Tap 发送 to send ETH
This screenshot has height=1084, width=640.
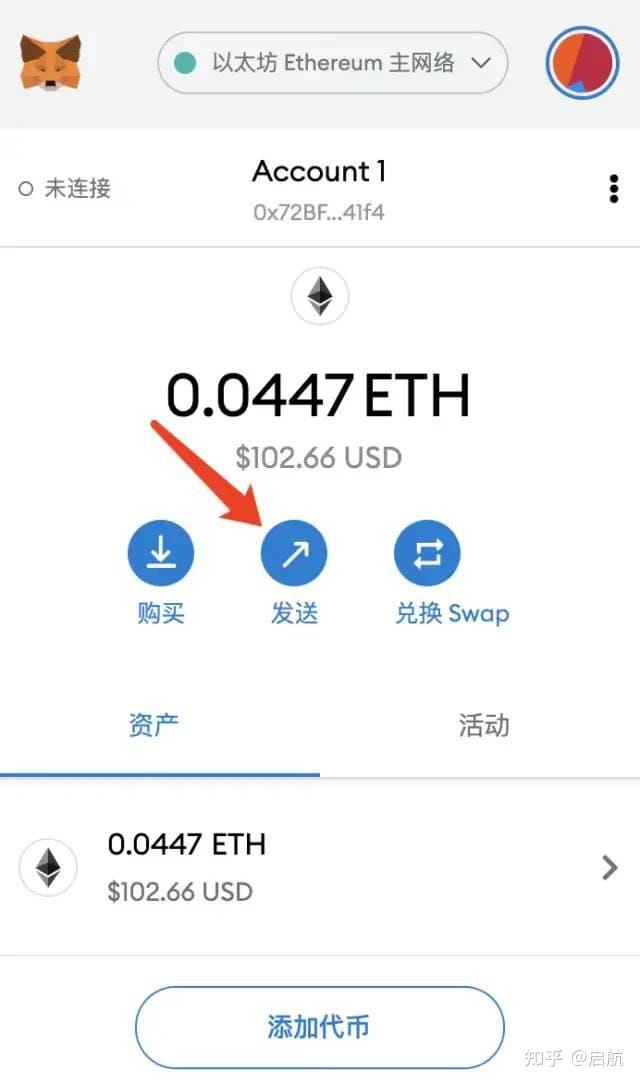[x=294, y=554]
